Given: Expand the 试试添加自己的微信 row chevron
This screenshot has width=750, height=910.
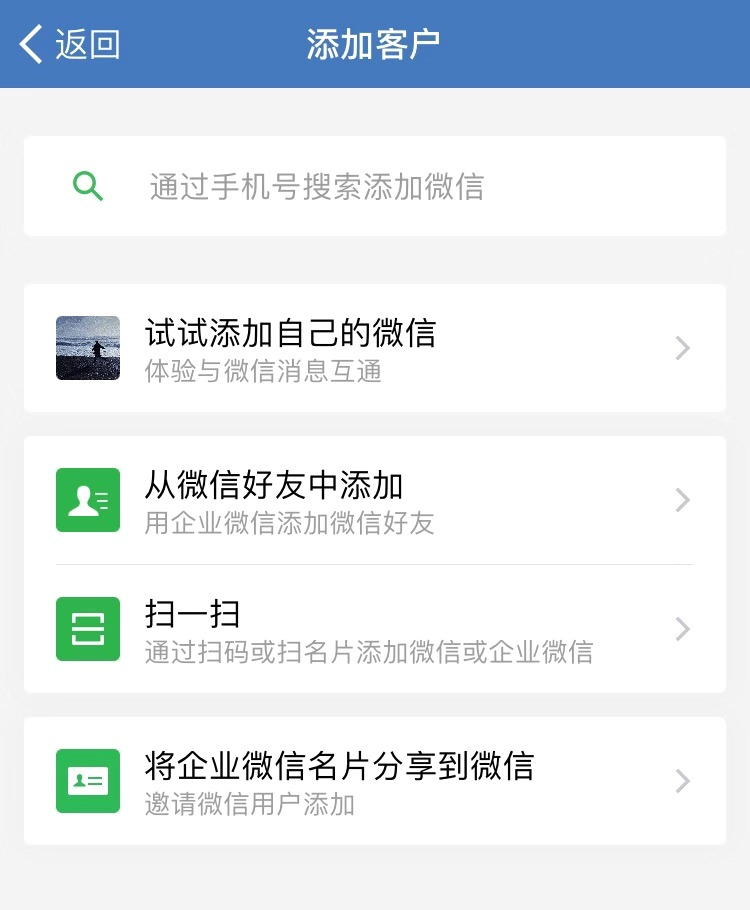Looking at the screenshot, I should (682, 348).
